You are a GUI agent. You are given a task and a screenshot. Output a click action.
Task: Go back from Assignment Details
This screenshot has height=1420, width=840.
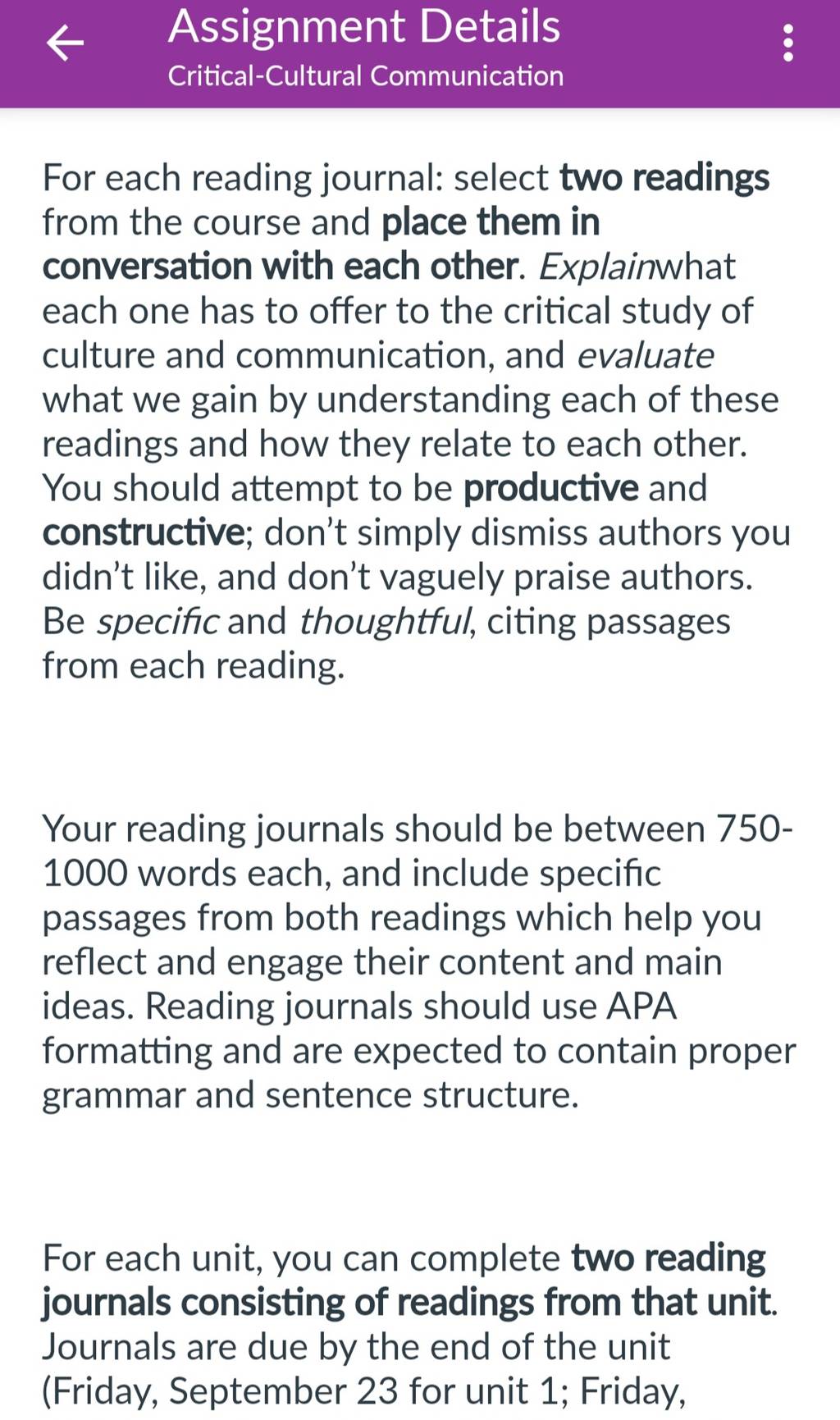pyautogui.click(x=66, y=43)
